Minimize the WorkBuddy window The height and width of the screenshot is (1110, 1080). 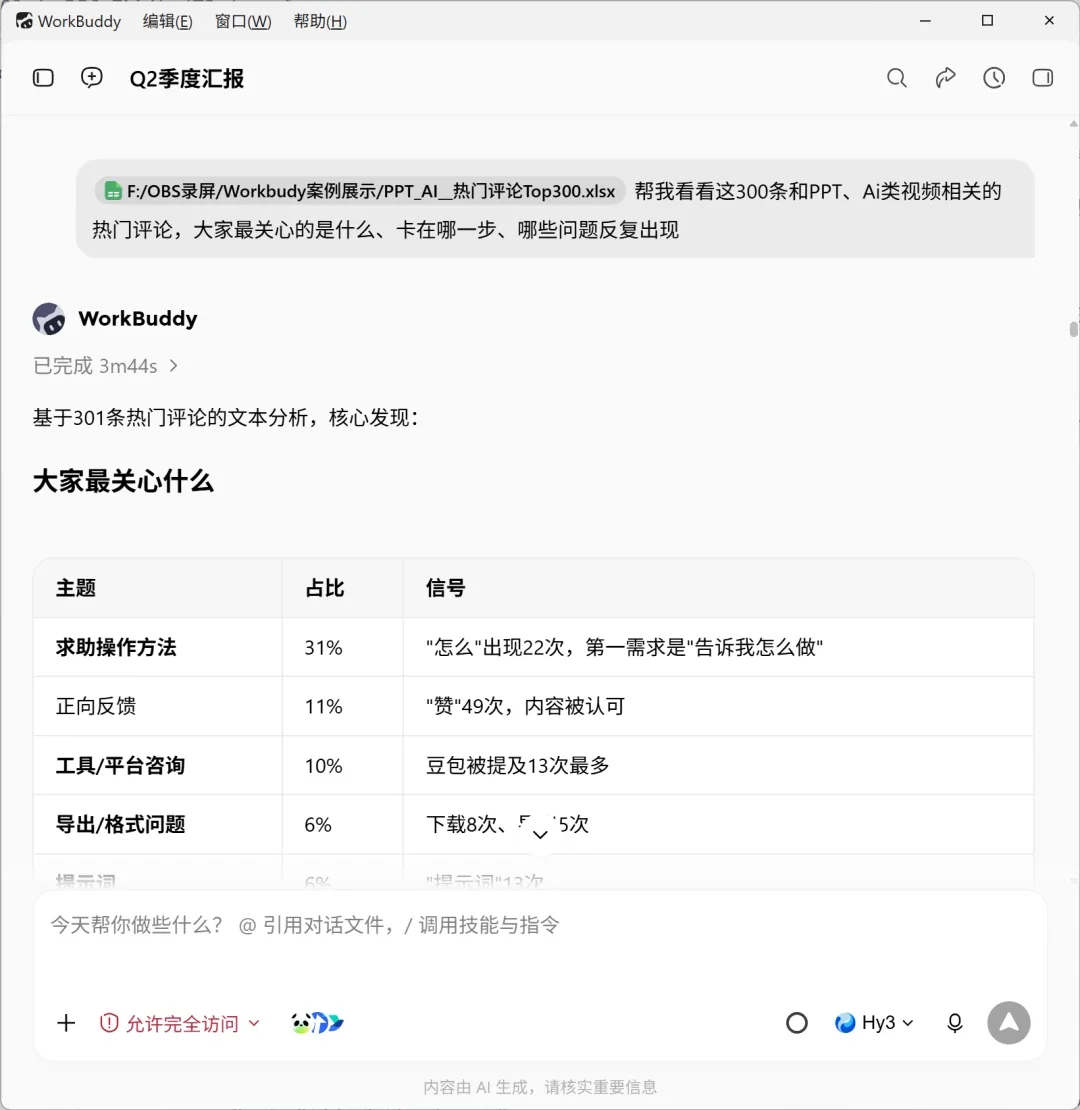(x=925, y=21)
